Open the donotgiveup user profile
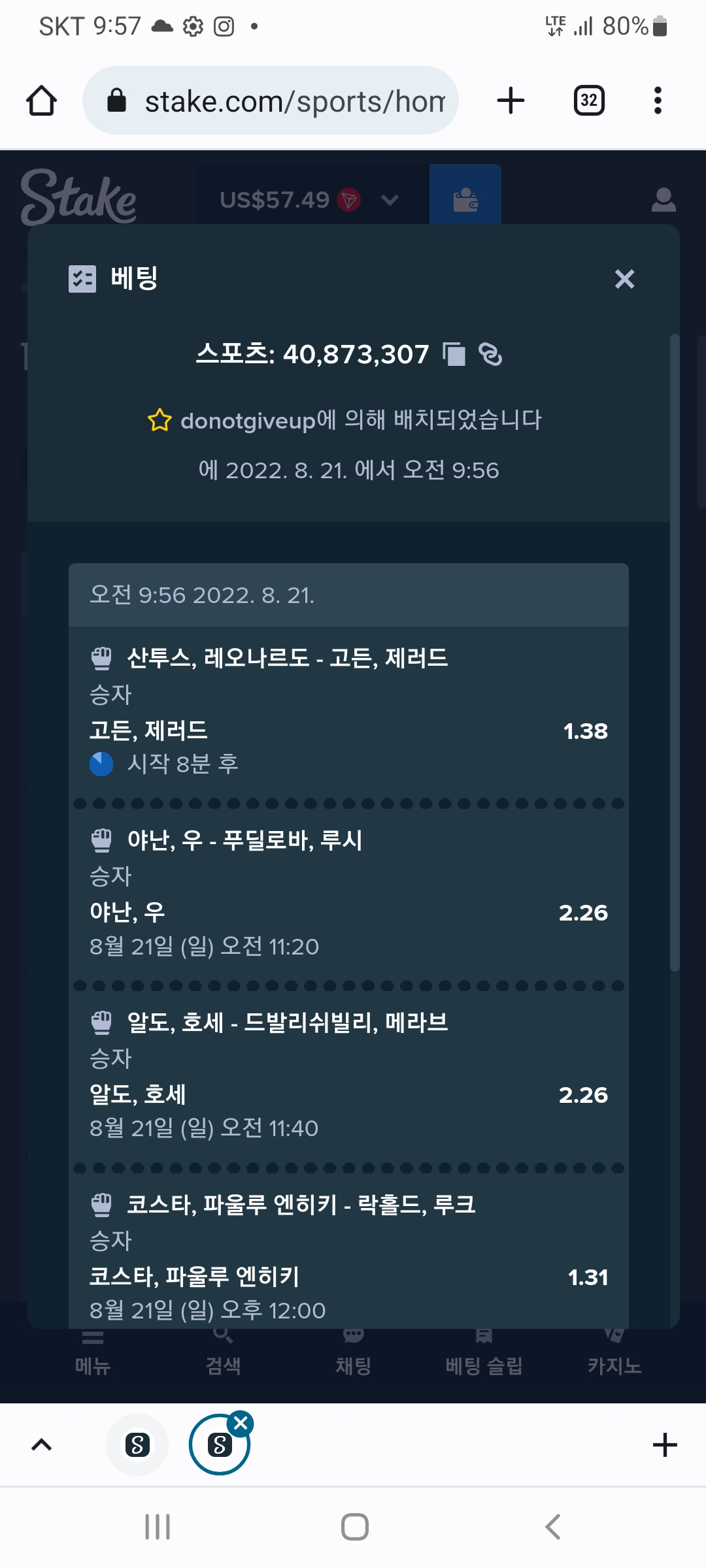 tap(248, 420)
